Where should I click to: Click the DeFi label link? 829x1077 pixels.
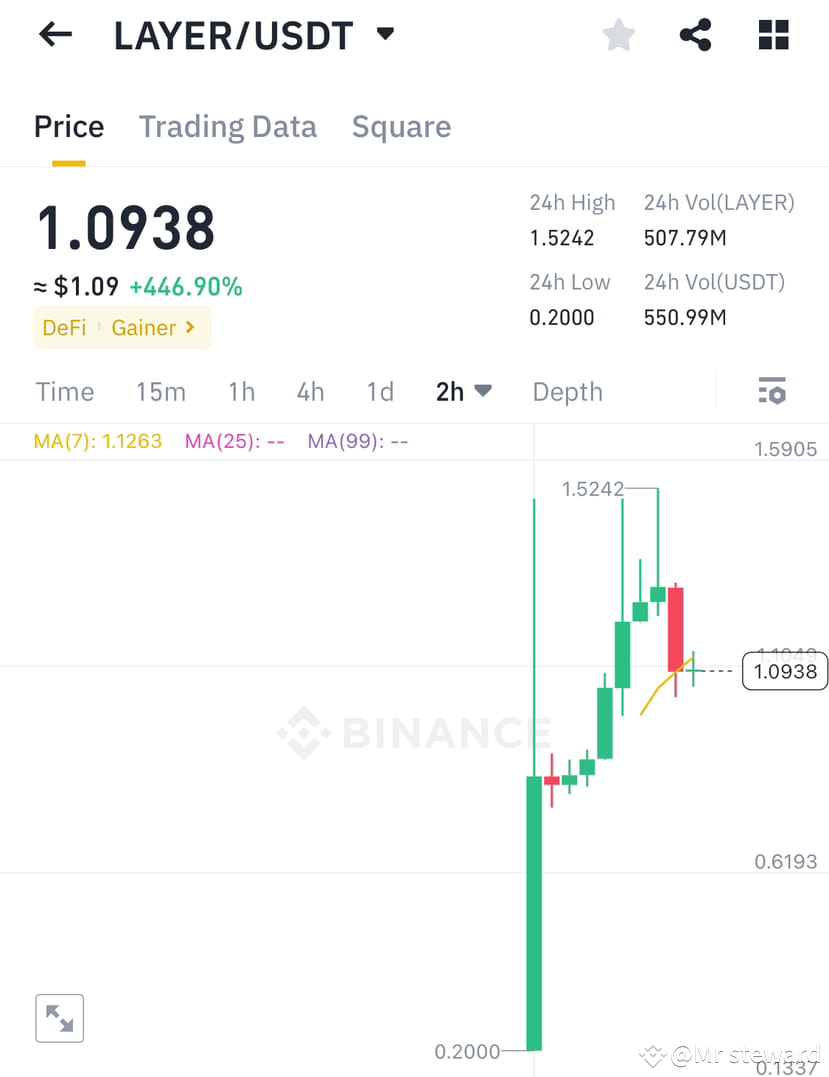coord(64,327)
